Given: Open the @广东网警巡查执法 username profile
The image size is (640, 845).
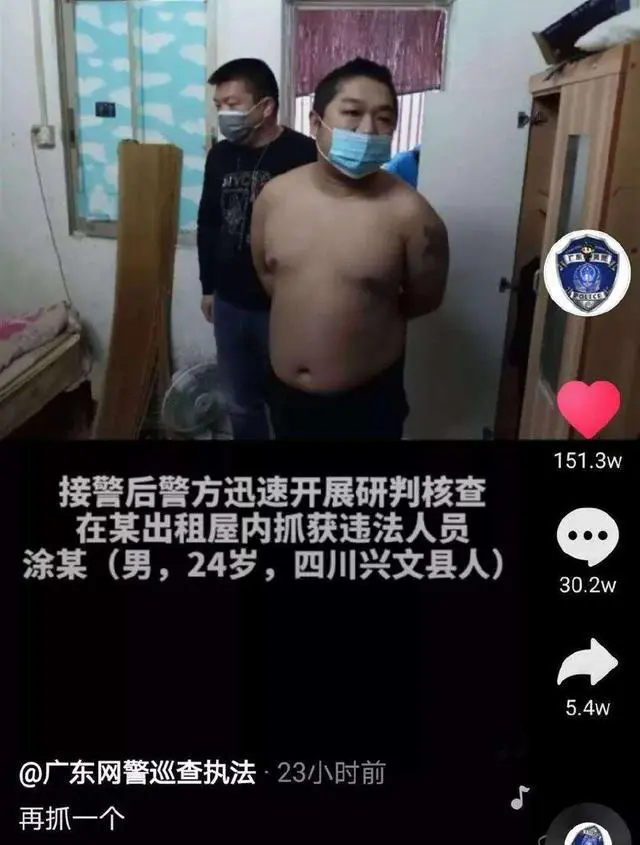Looking at the screenshot, I should 138,773.
